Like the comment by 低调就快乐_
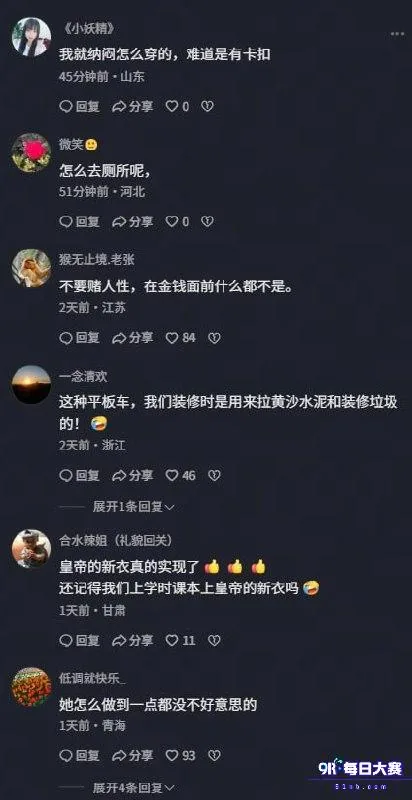Viewport: 412px width, 800px height. pos(181,756)
